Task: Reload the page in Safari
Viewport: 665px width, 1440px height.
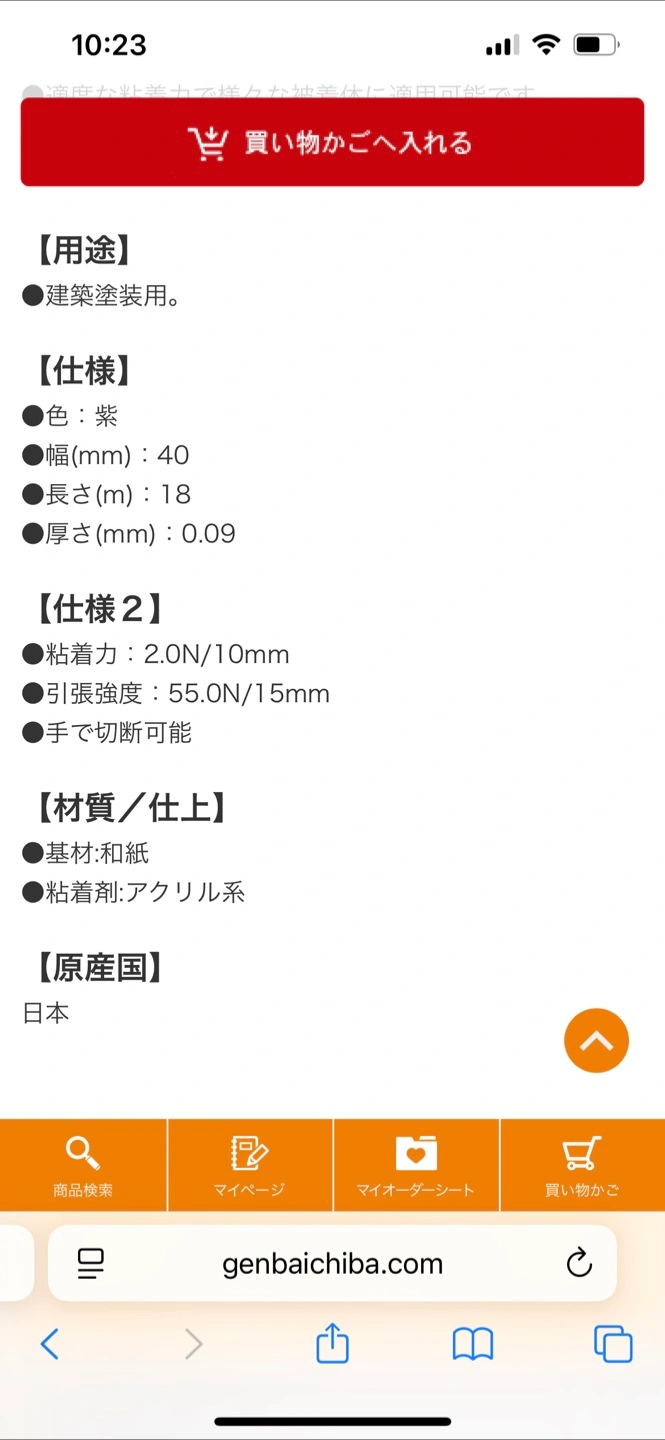Action: pos(579,1264)
